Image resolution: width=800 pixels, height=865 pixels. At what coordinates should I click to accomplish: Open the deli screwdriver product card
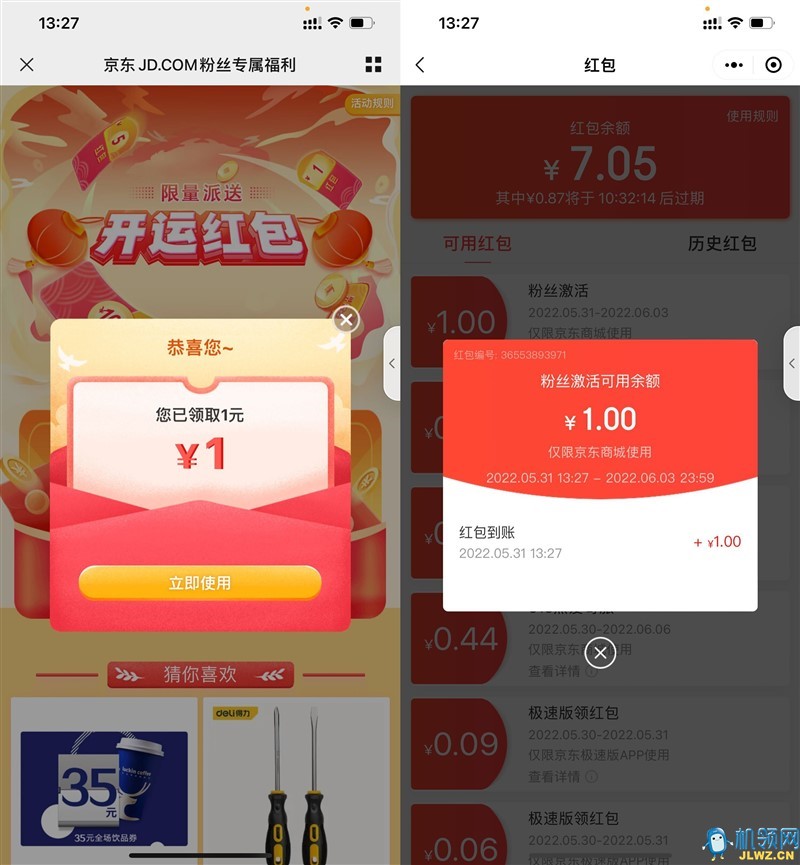click(x=296, y=780)
